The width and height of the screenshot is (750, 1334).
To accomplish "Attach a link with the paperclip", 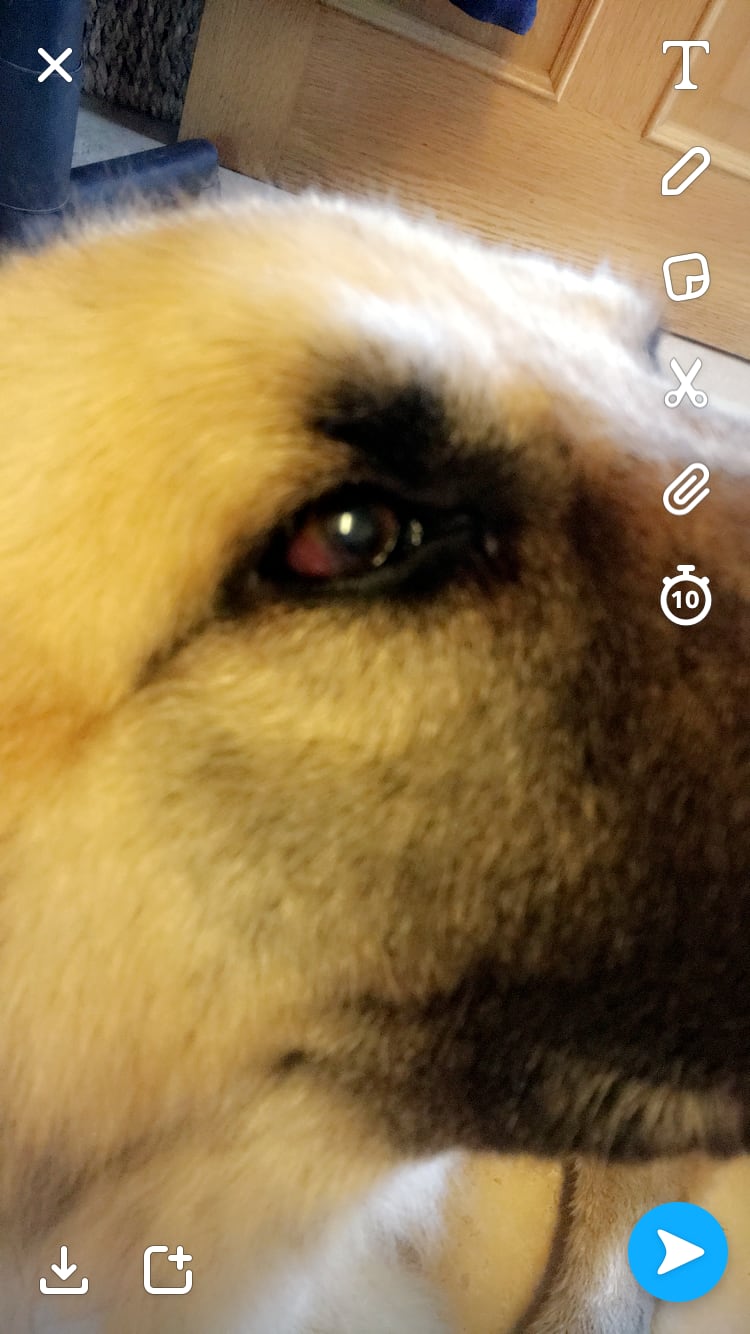I will click(686, 490).
